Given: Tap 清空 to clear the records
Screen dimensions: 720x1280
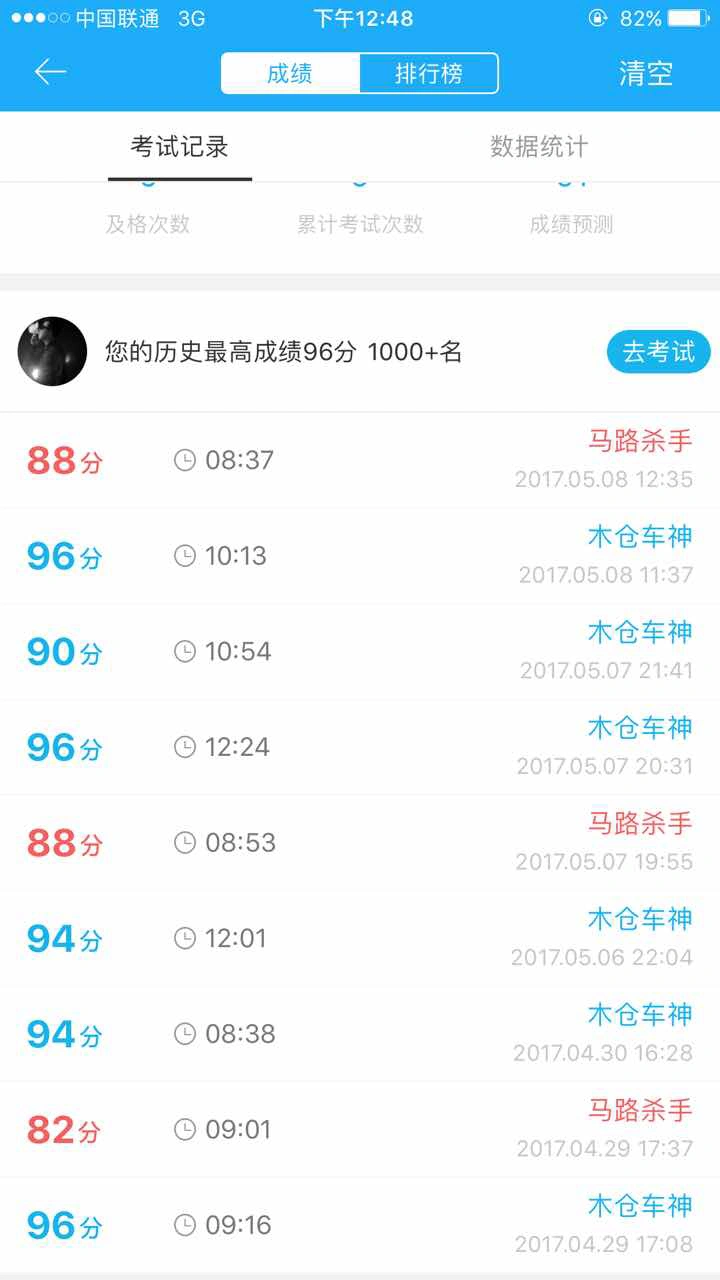Looking at the screenshot, I should pos(646,73).
